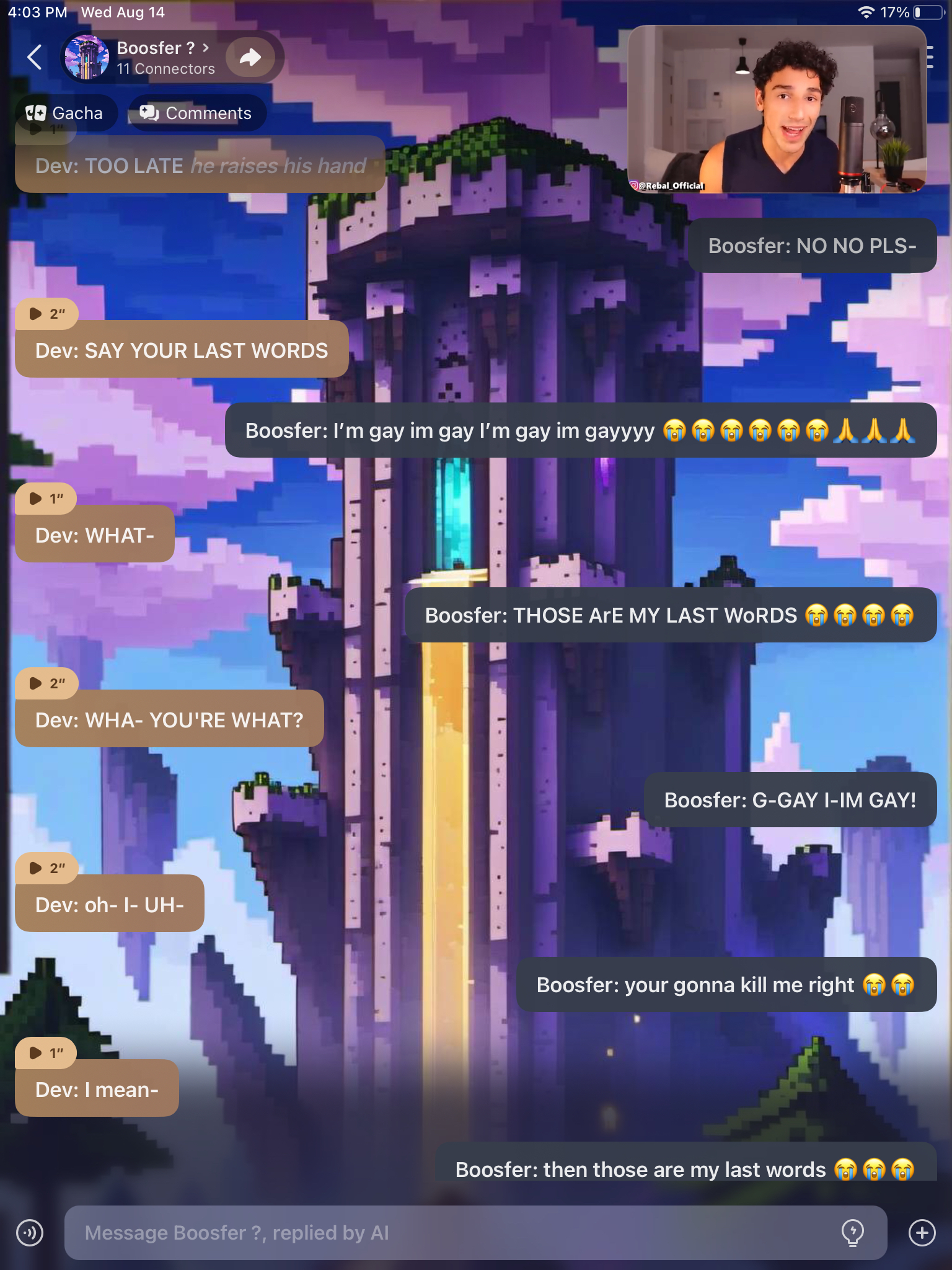Image resolution: width=952 pixels, height=1270 pixels.
Task: Open the picture-in-picture video overlay
Action: pyautogui.click(x=777, y=109)
